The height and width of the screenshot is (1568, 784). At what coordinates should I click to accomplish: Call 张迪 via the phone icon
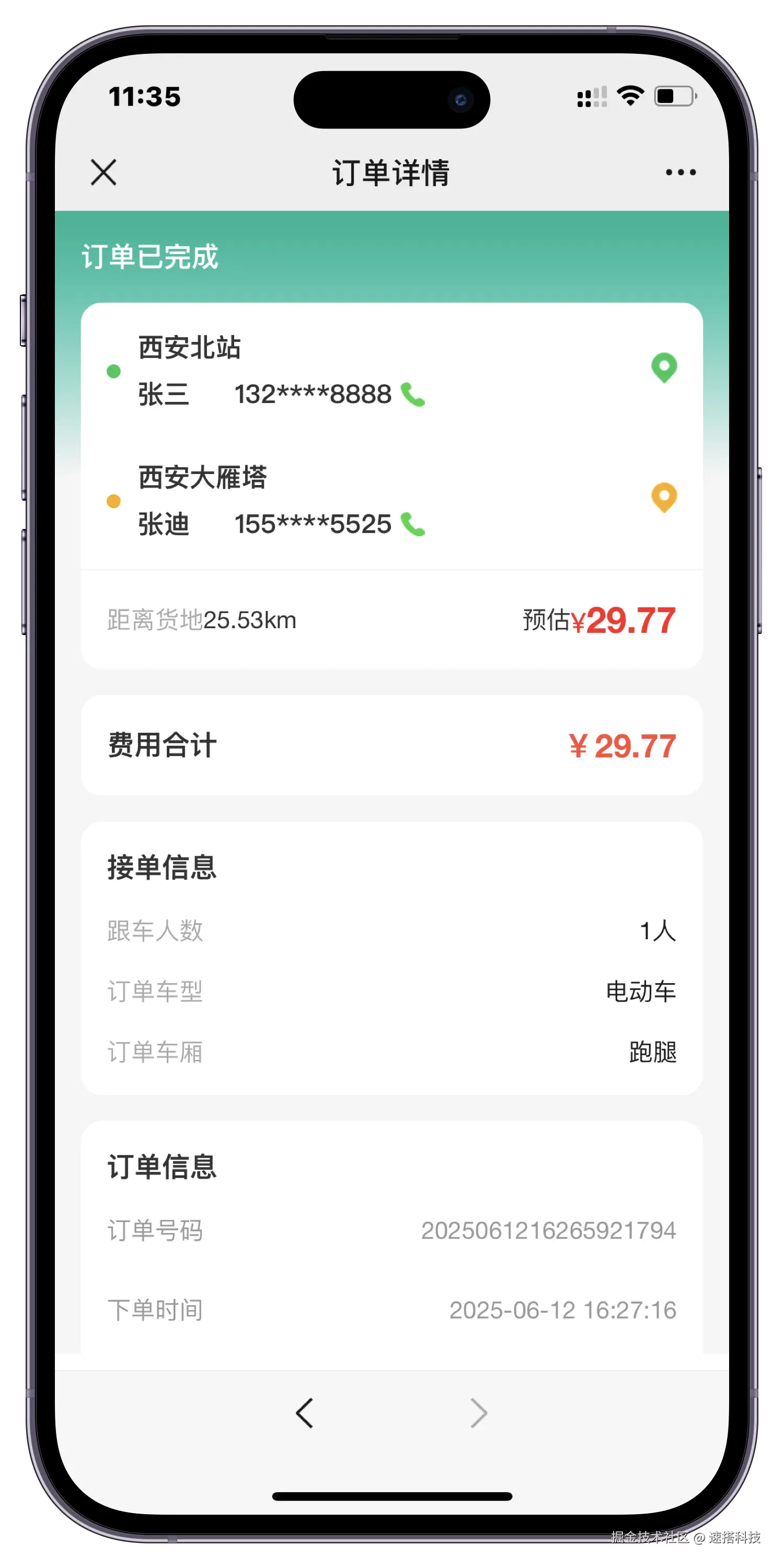point(413,524)
